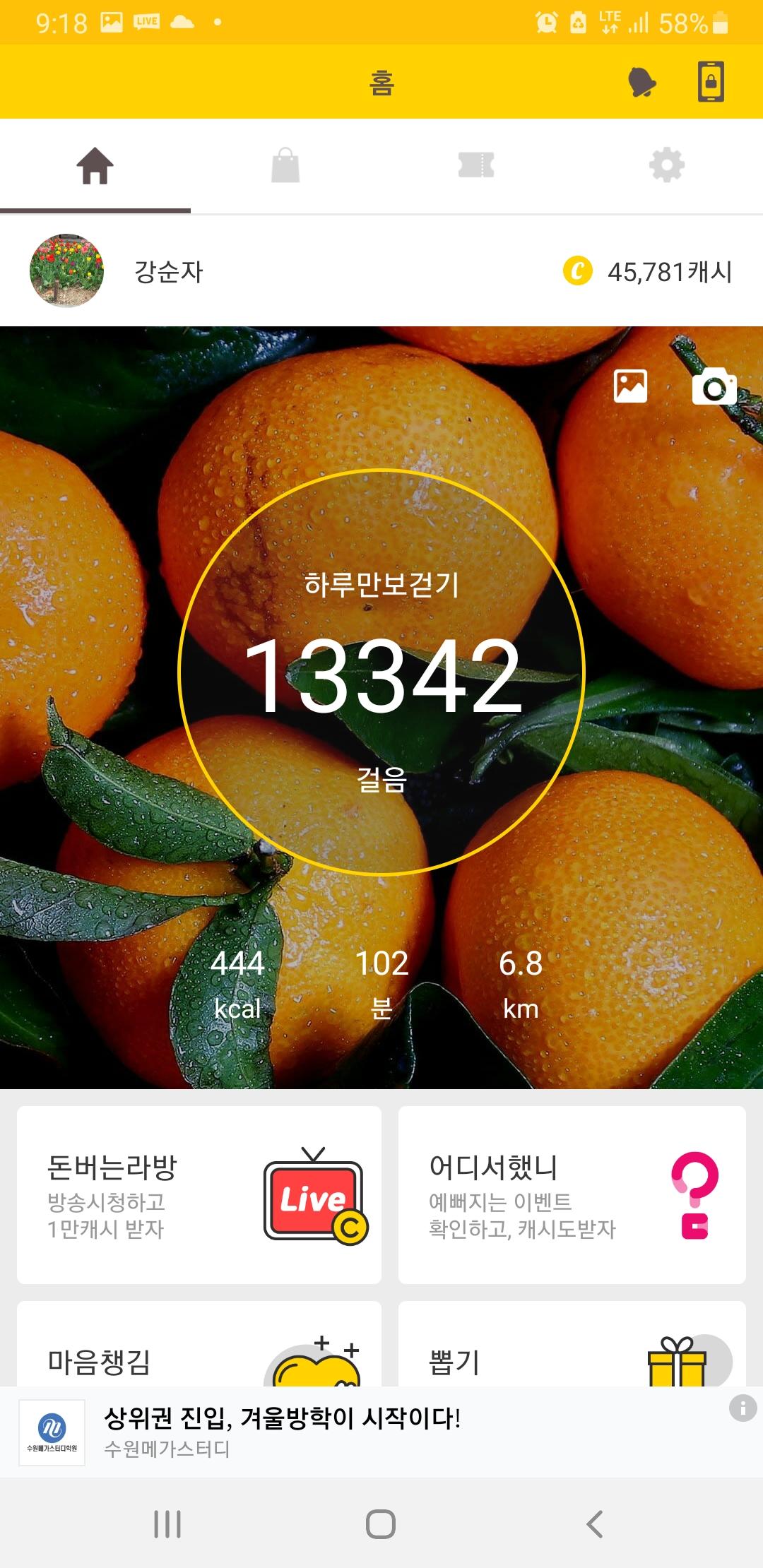
Task: Open the 어디서했니 event card
Action: pyautogui.click(x=572, y=1195)
